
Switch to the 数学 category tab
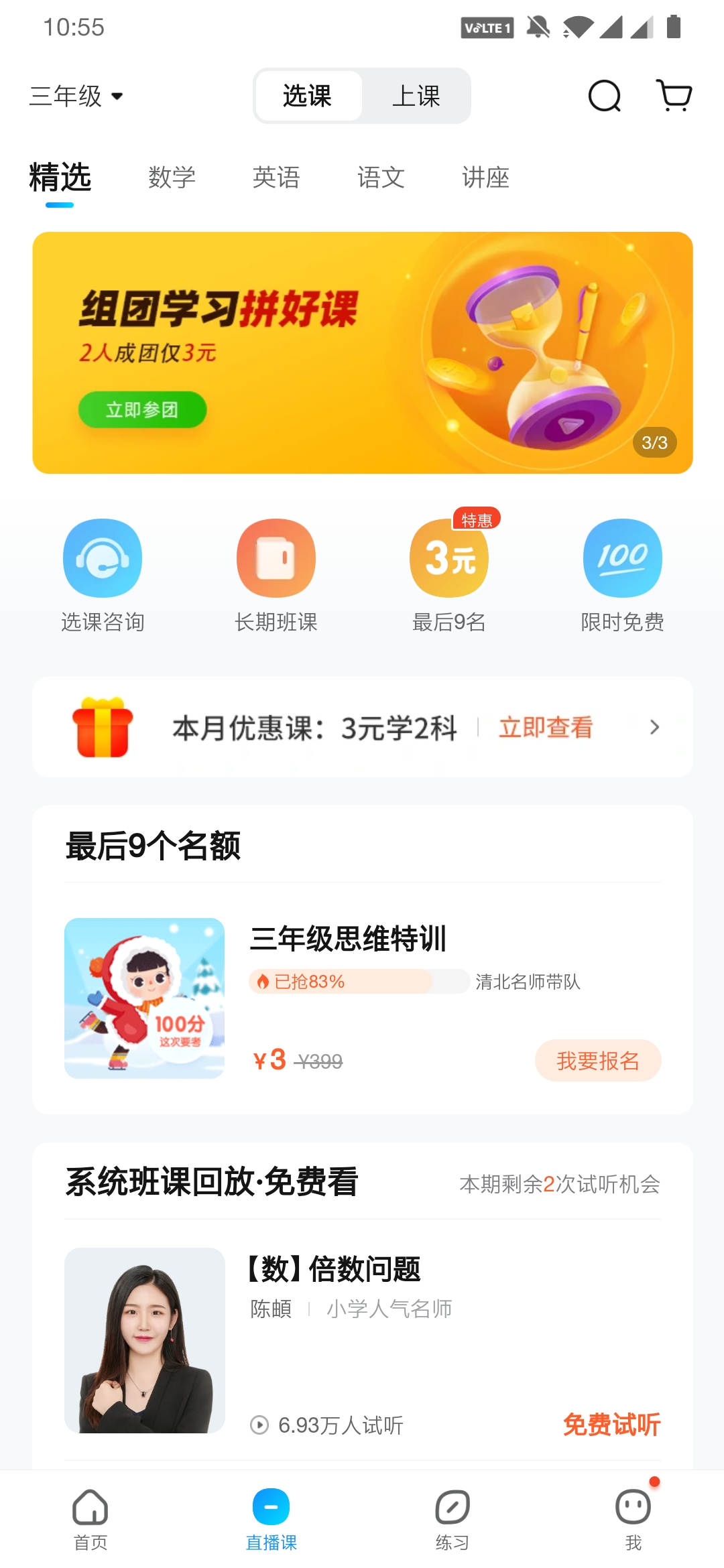coord(172,178)
